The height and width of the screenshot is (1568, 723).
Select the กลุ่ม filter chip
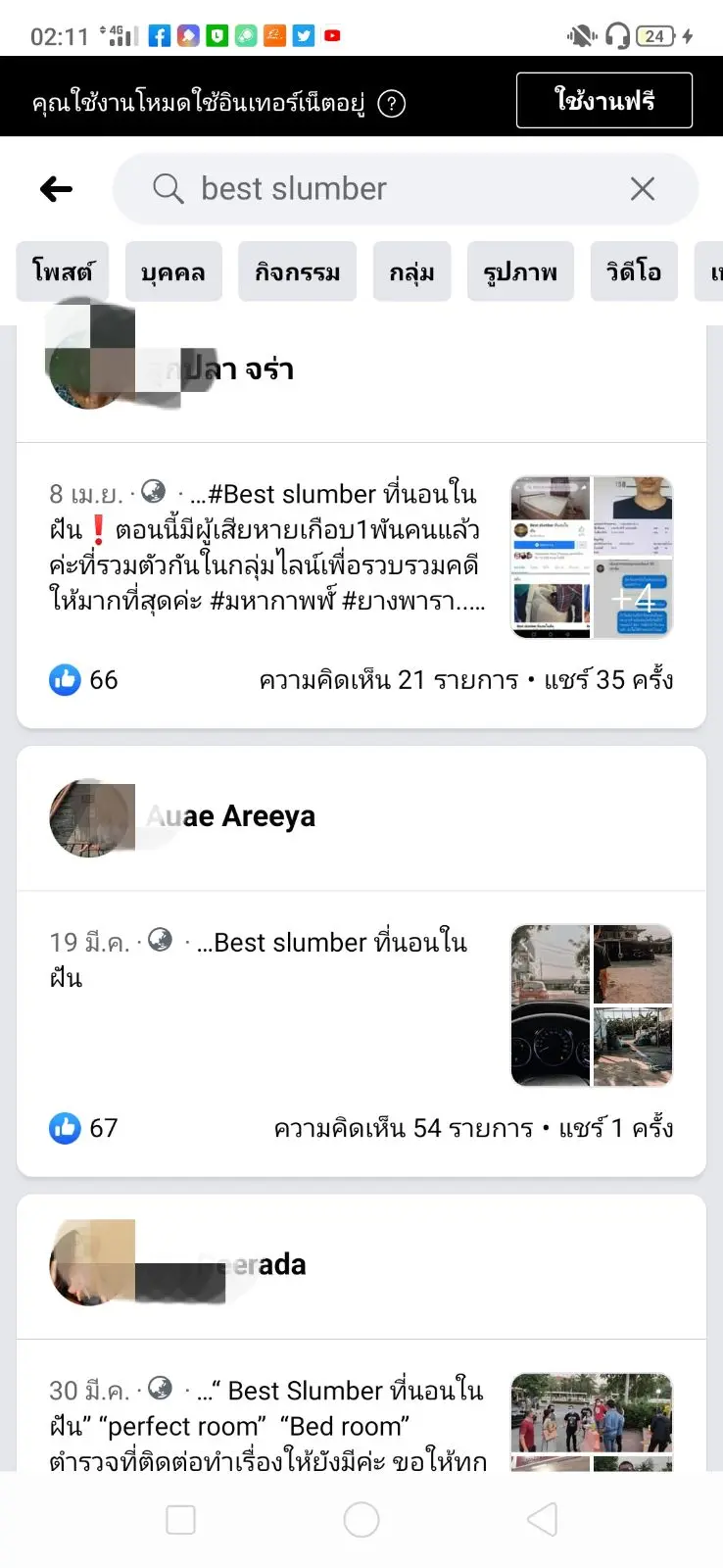click(x=411, y=271)
